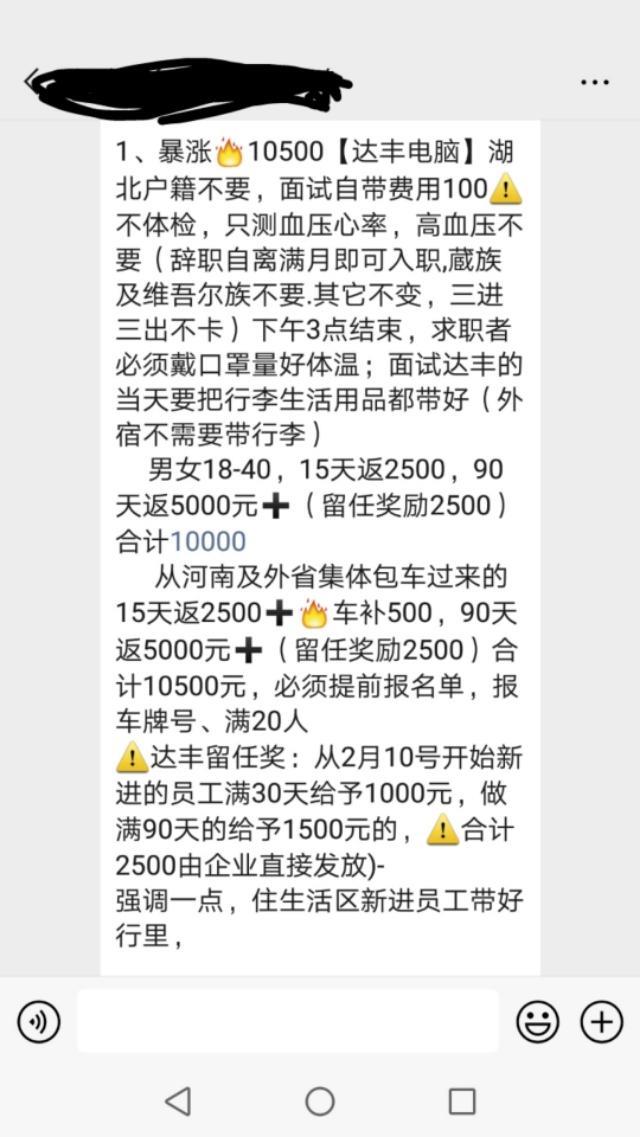This screenshot has height=1137, width=640.
Task: Tap the highlighted number 10000 link
Action: coord(208,541)
